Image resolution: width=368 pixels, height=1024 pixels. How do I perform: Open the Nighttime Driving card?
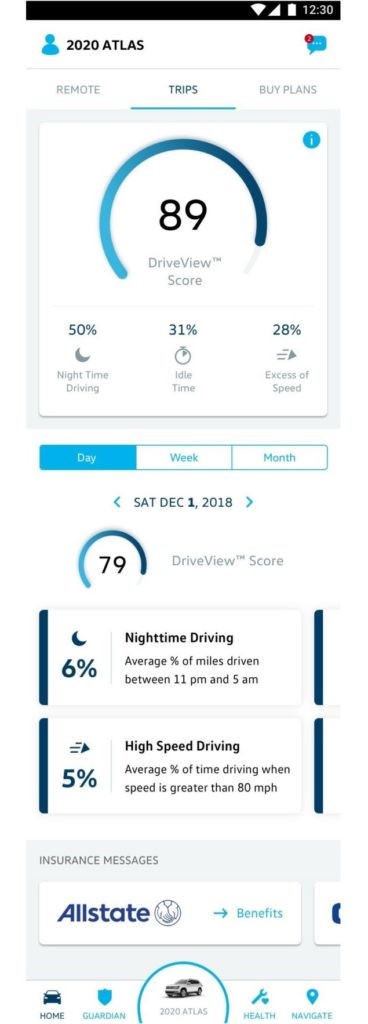pos(170,658)
